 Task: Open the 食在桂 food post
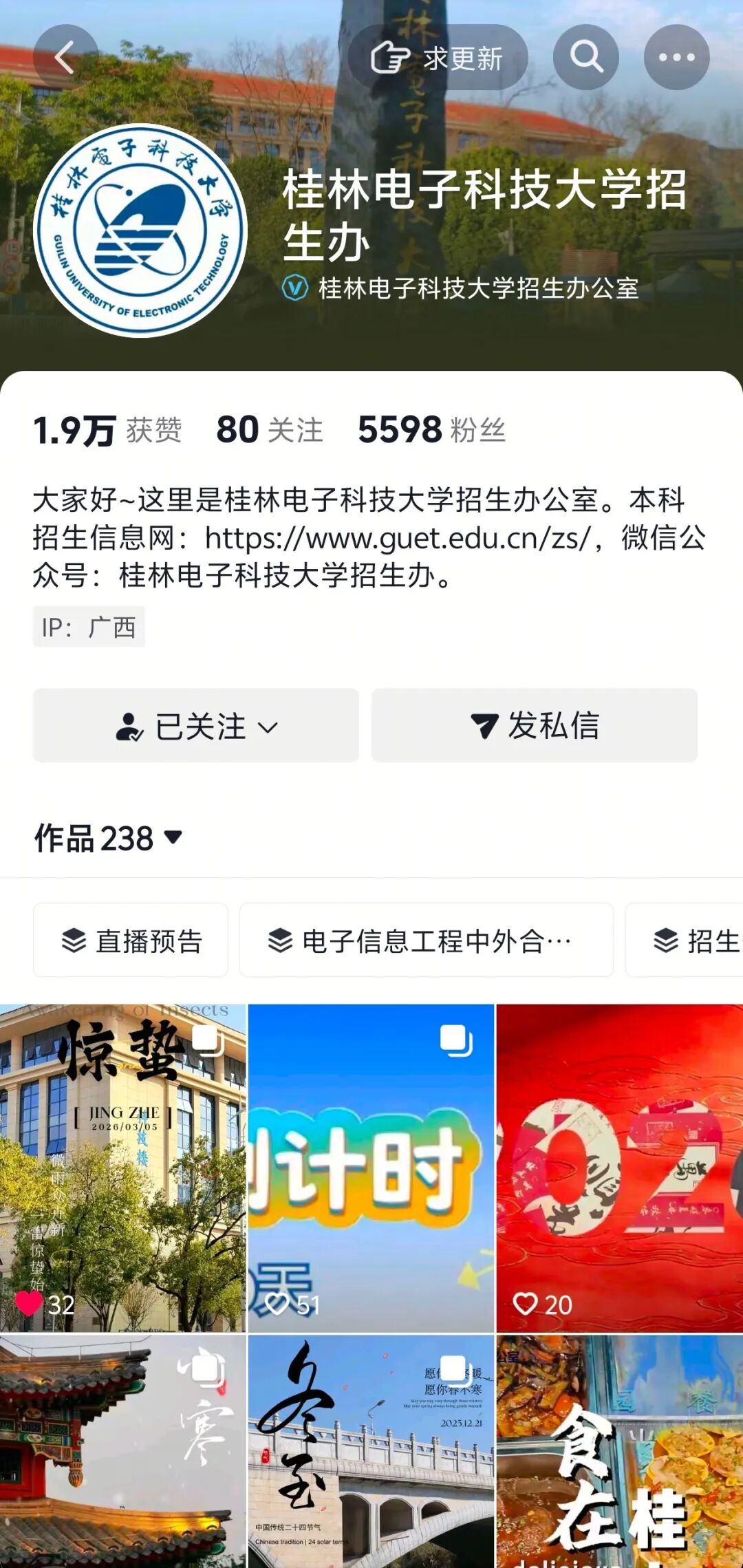click(x=619, y=1452)
